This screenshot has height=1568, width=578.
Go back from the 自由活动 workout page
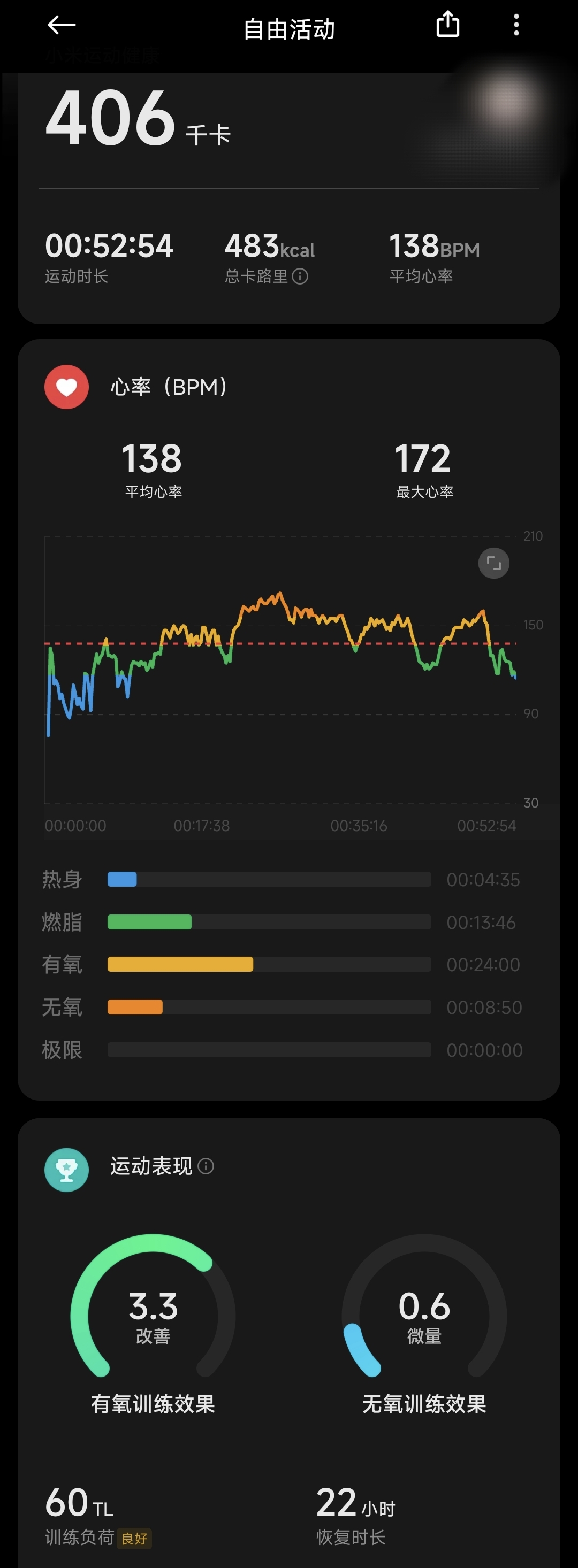61,26
